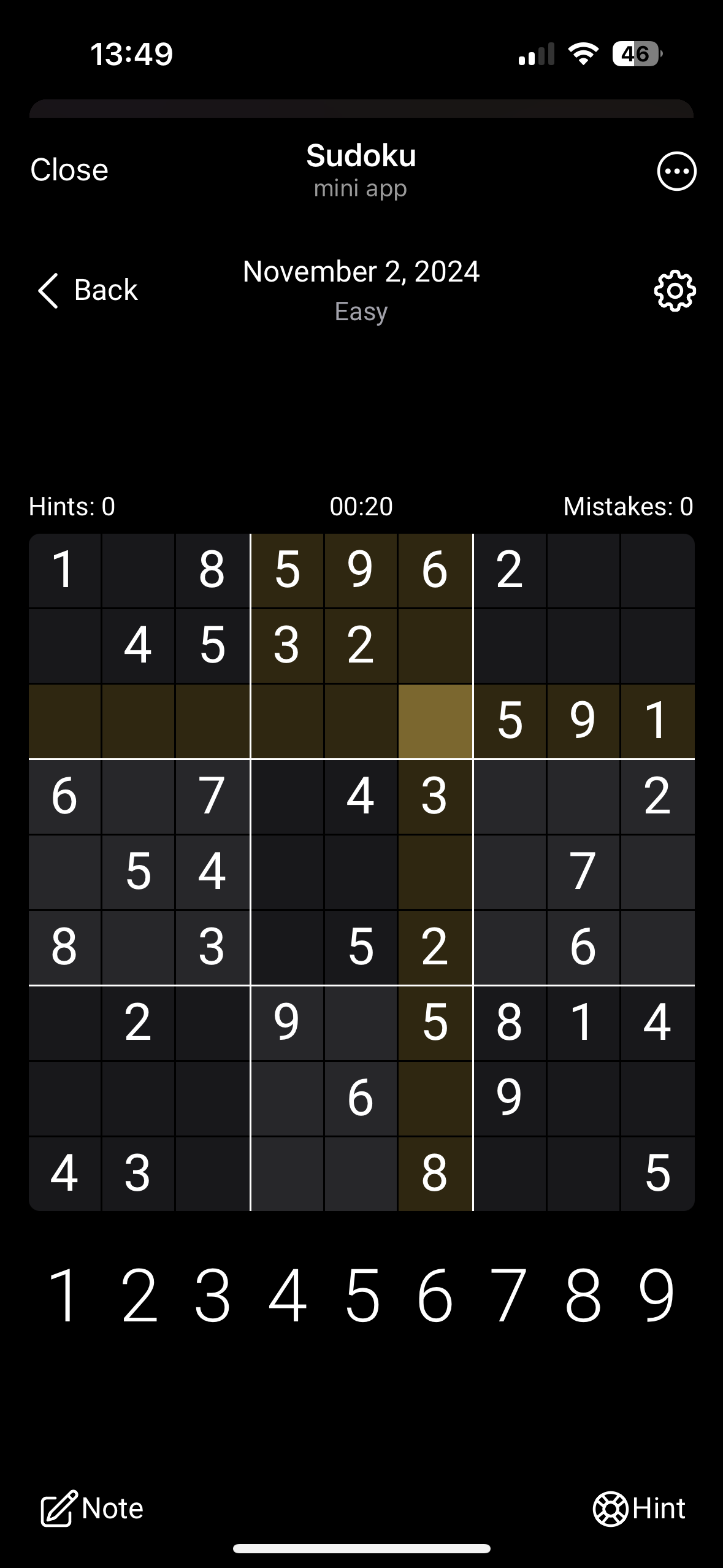
Task: Enter number 6 from the number pad
Action: click(x=435, y=1296)
